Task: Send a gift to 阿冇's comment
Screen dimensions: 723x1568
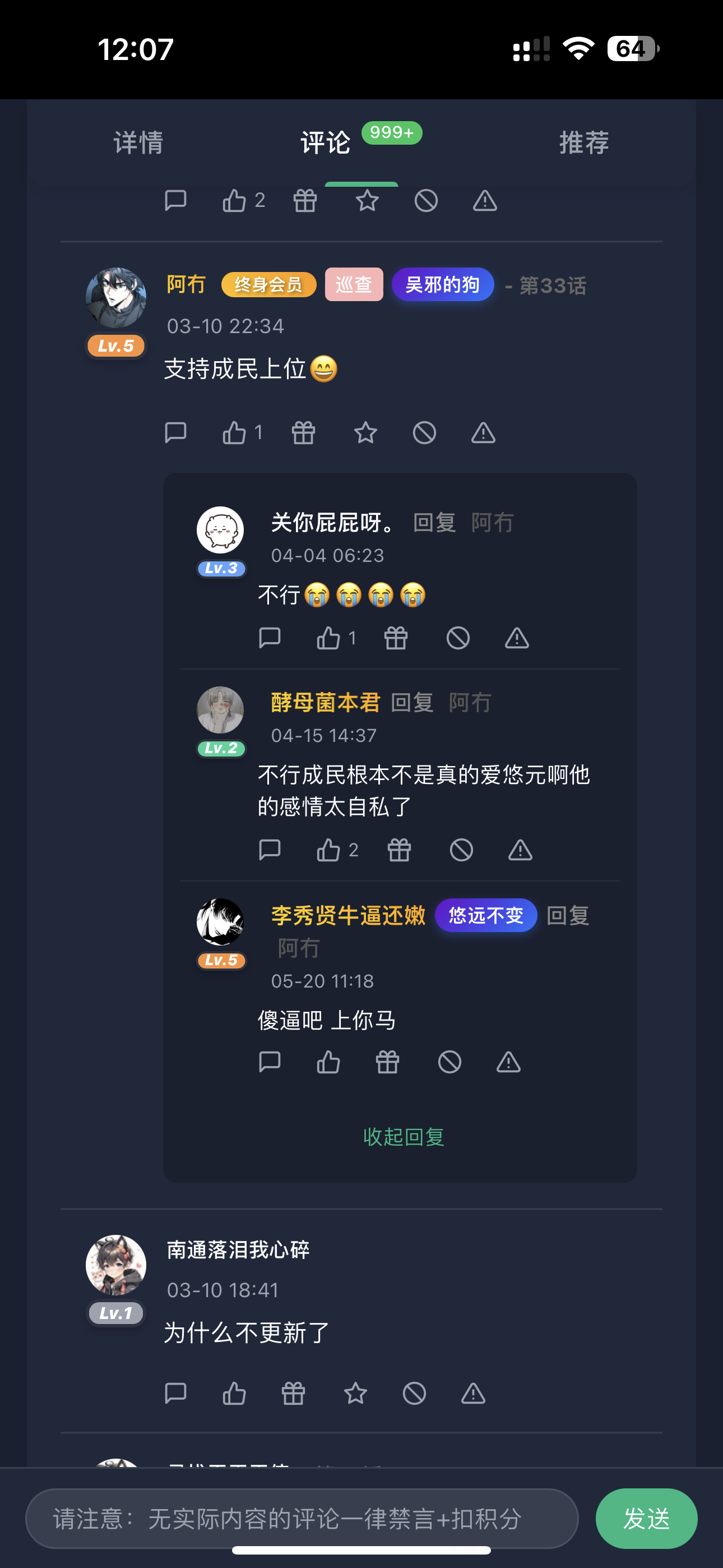Action: pos(303,433)
